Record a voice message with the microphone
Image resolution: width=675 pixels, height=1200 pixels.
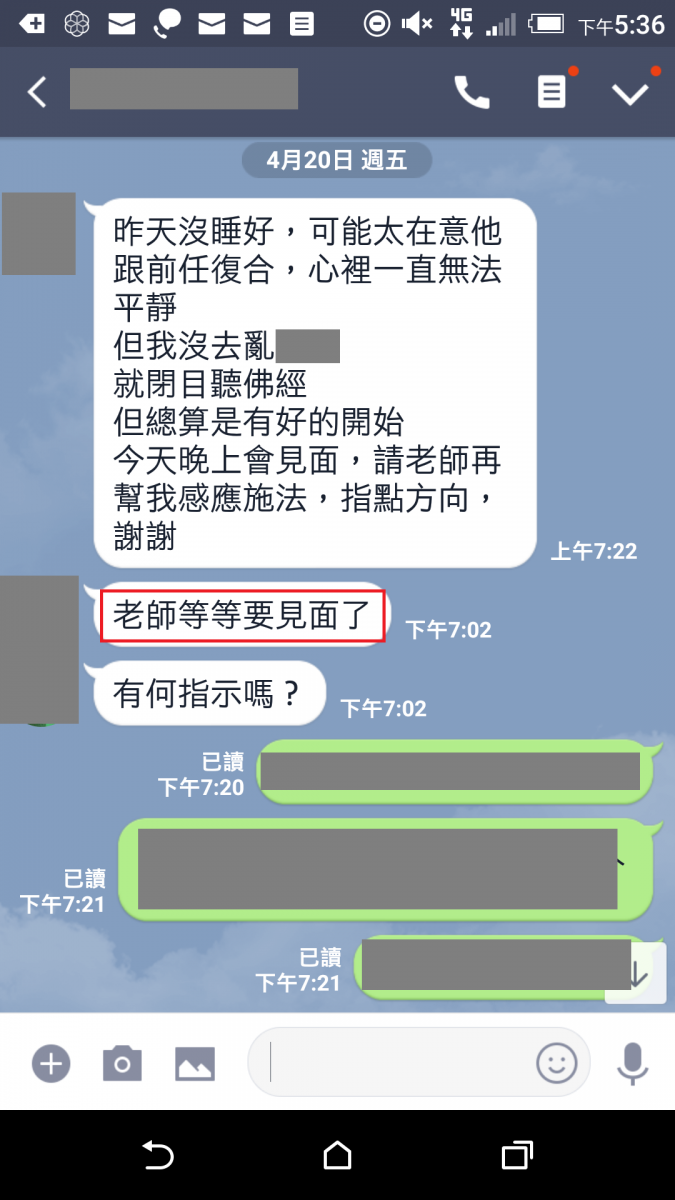632,1063
